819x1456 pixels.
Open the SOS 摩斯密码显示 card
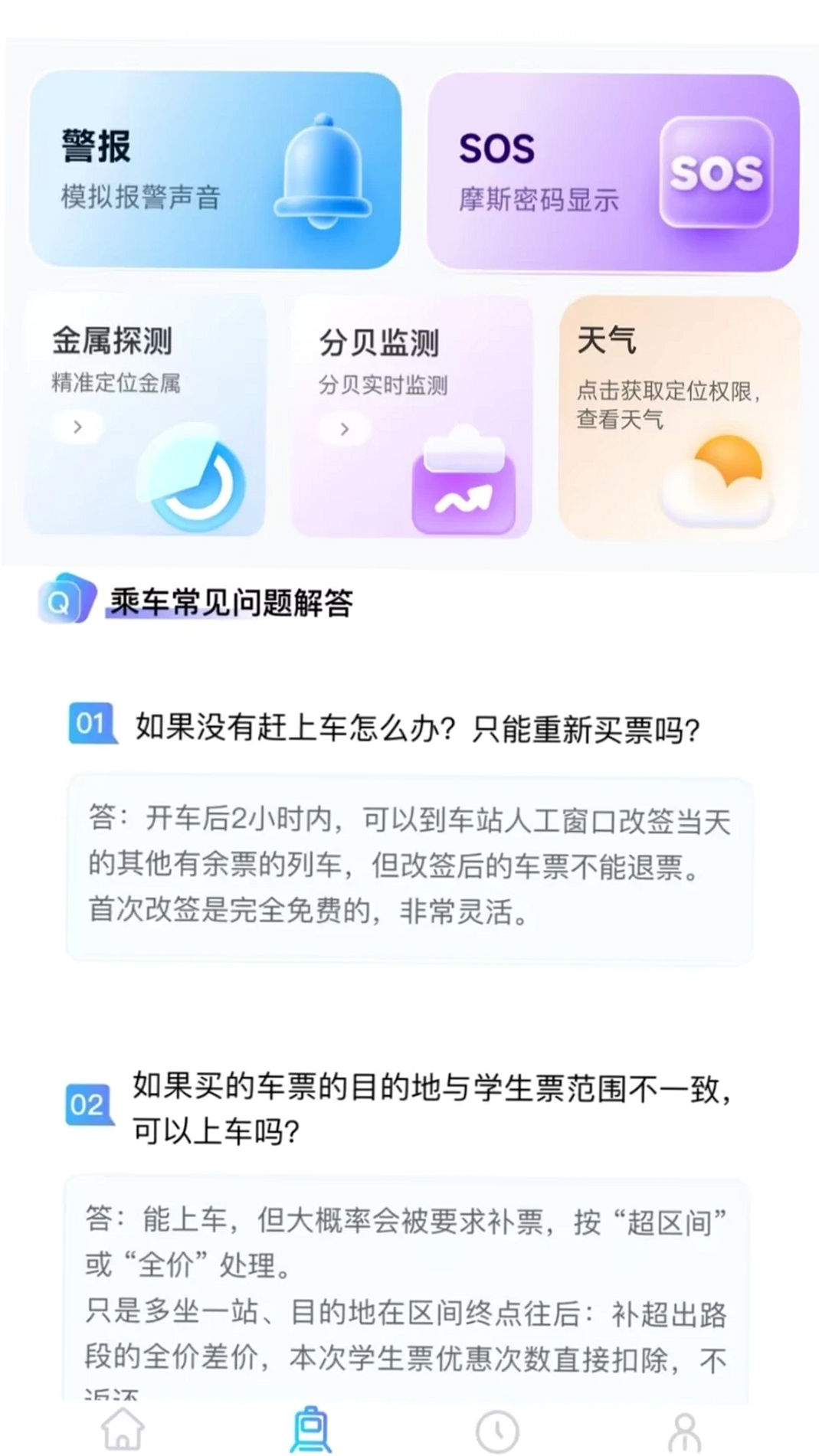(x=613, y=172)
